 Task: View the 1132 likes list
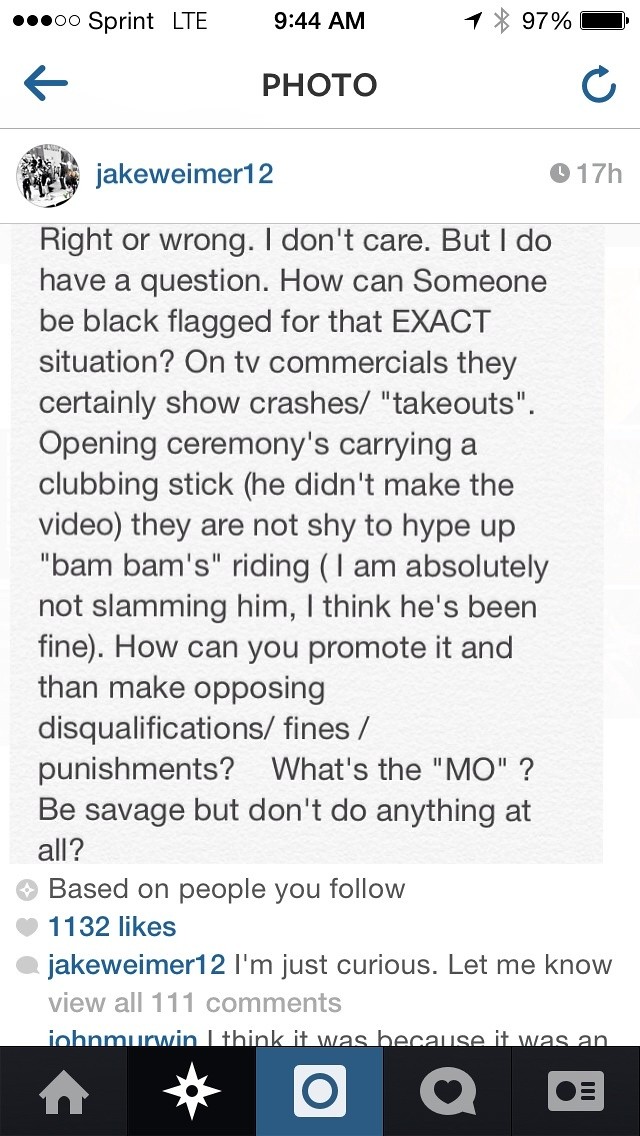(x=111, y=927)
